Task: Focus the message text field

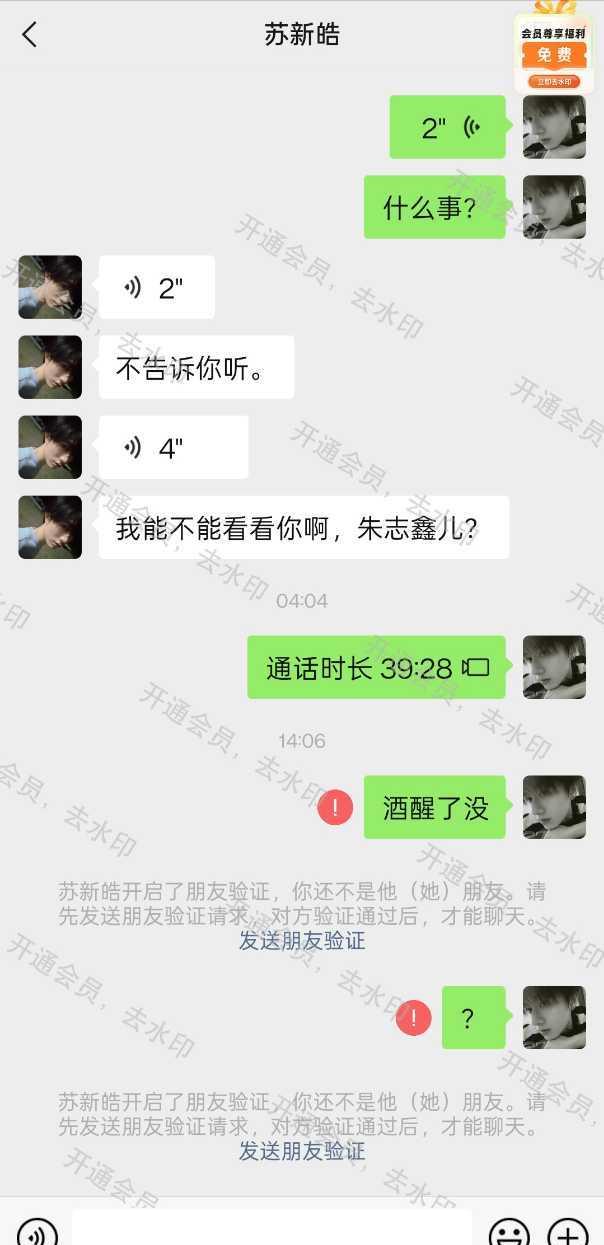Action: [270, 1230]
